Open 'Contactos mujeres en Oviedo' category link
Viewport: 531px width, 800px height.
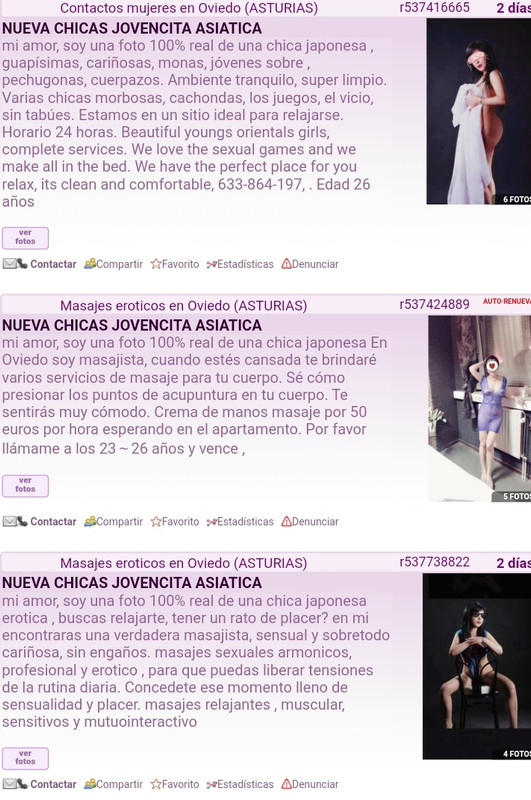click(189, 8)
